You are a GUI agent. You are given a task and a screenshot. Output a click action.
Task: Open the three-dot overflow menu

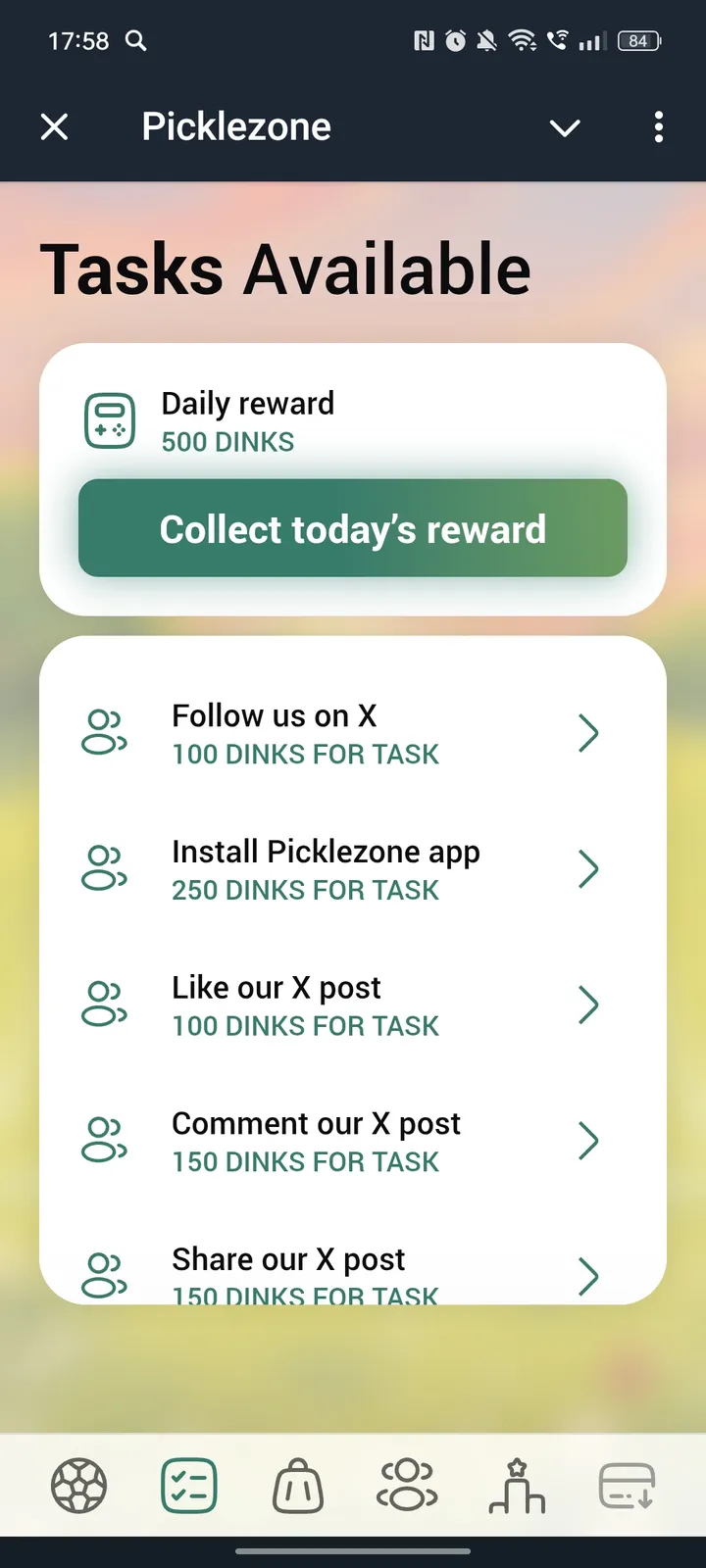pos(658,127)
